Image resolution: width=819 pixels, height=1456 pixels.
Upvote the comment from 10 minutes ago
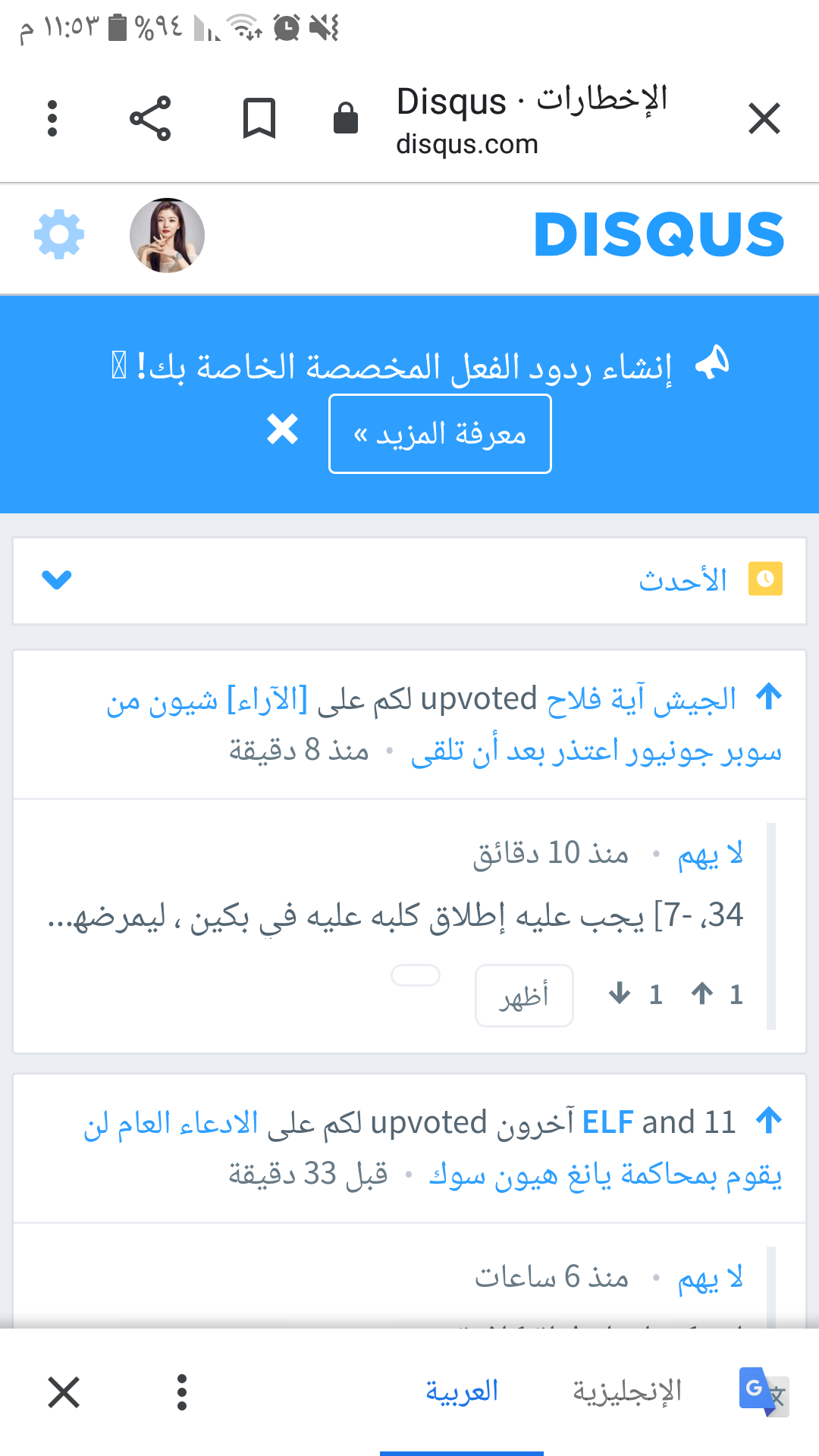pyautogui.click(x=703, y=993)
